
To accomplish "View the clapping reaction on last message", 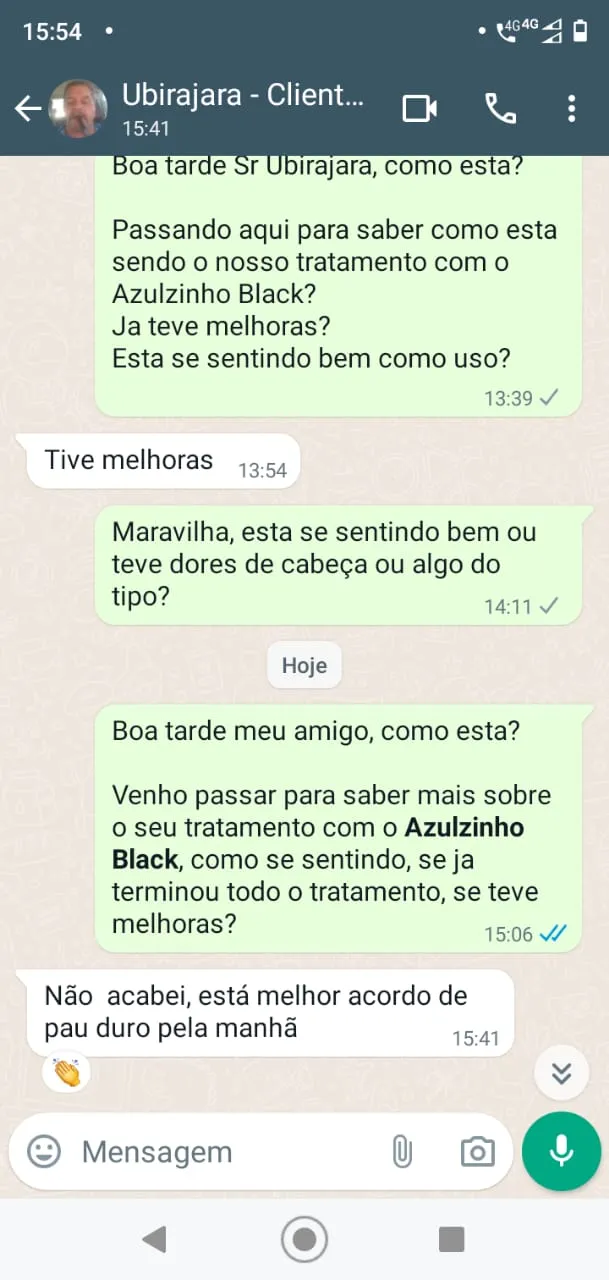I will pyautogui.click(x=67, y=1074).
